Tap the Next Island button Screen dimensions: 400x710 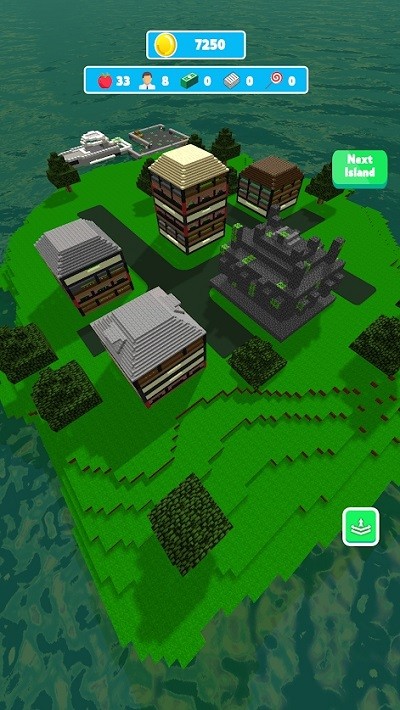[x=360, y=168]
